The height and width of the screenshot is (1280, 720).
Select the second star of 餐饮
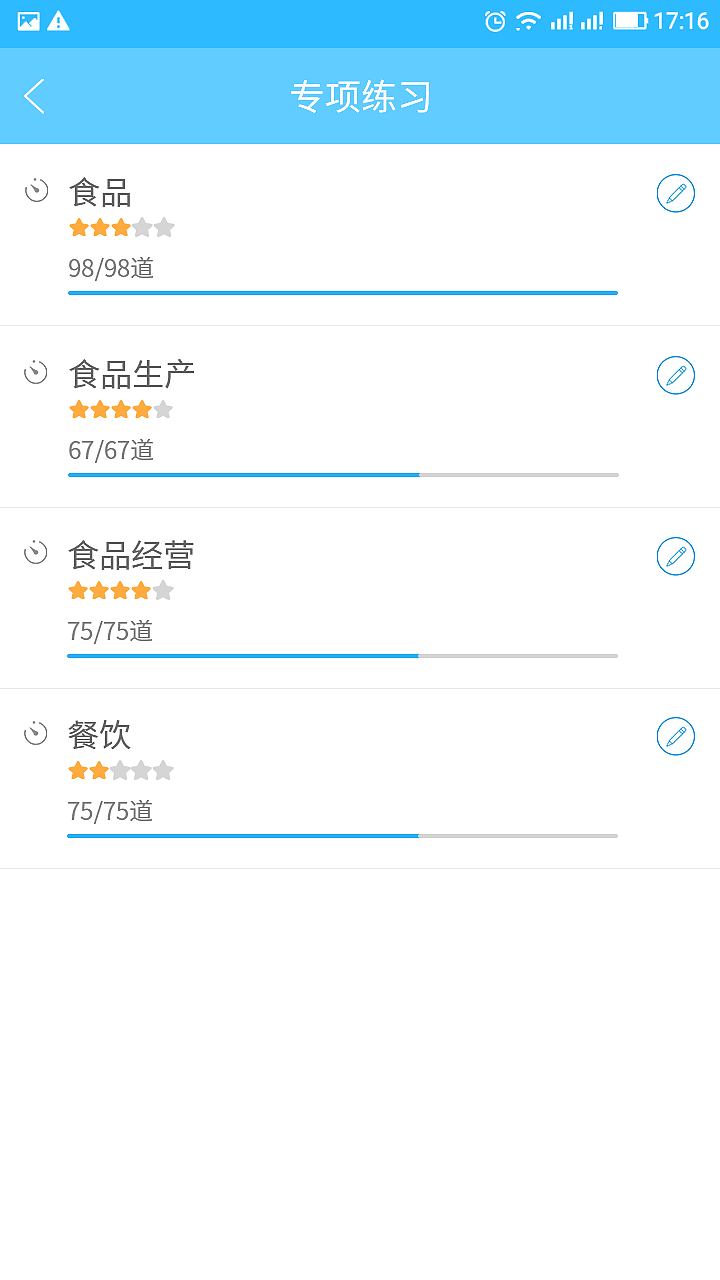(99, 770)
